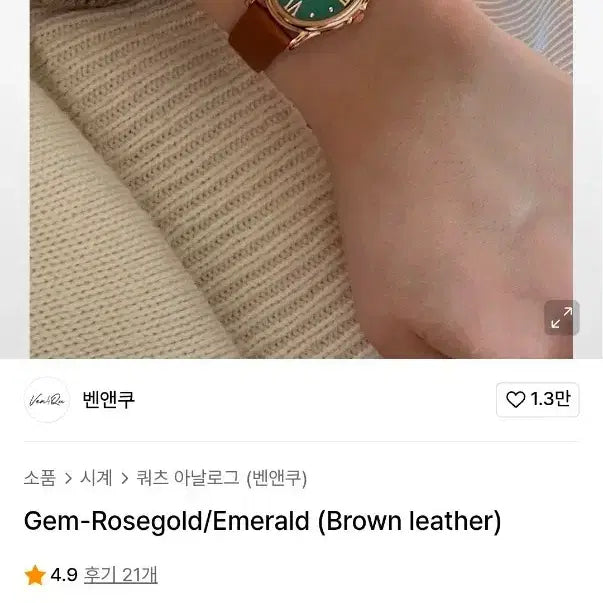Expand the product photo to fullscreen

point(561,318)
